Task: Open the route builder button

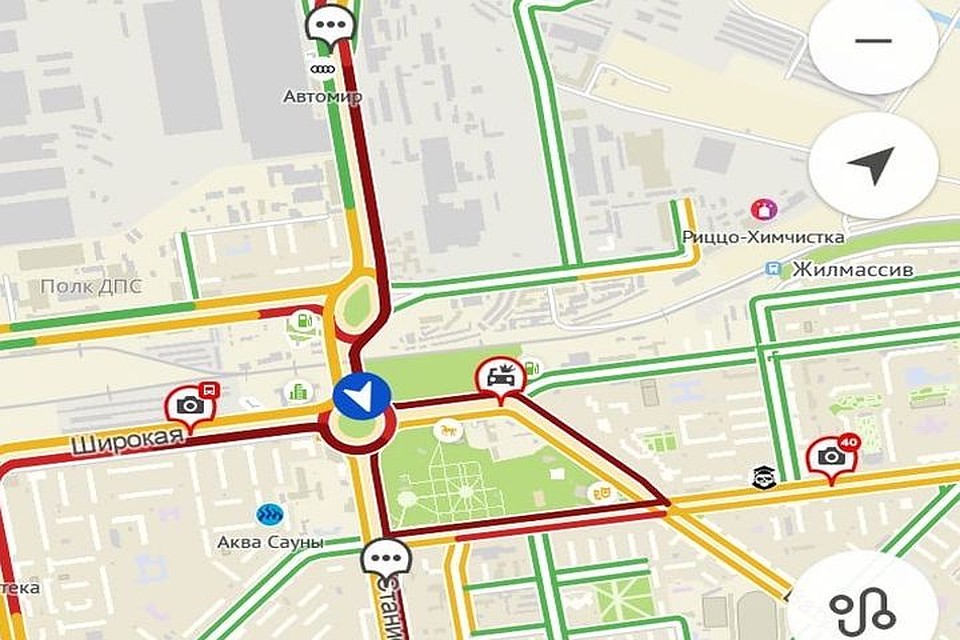Action: pyautogui.click(x=863, y=606)
